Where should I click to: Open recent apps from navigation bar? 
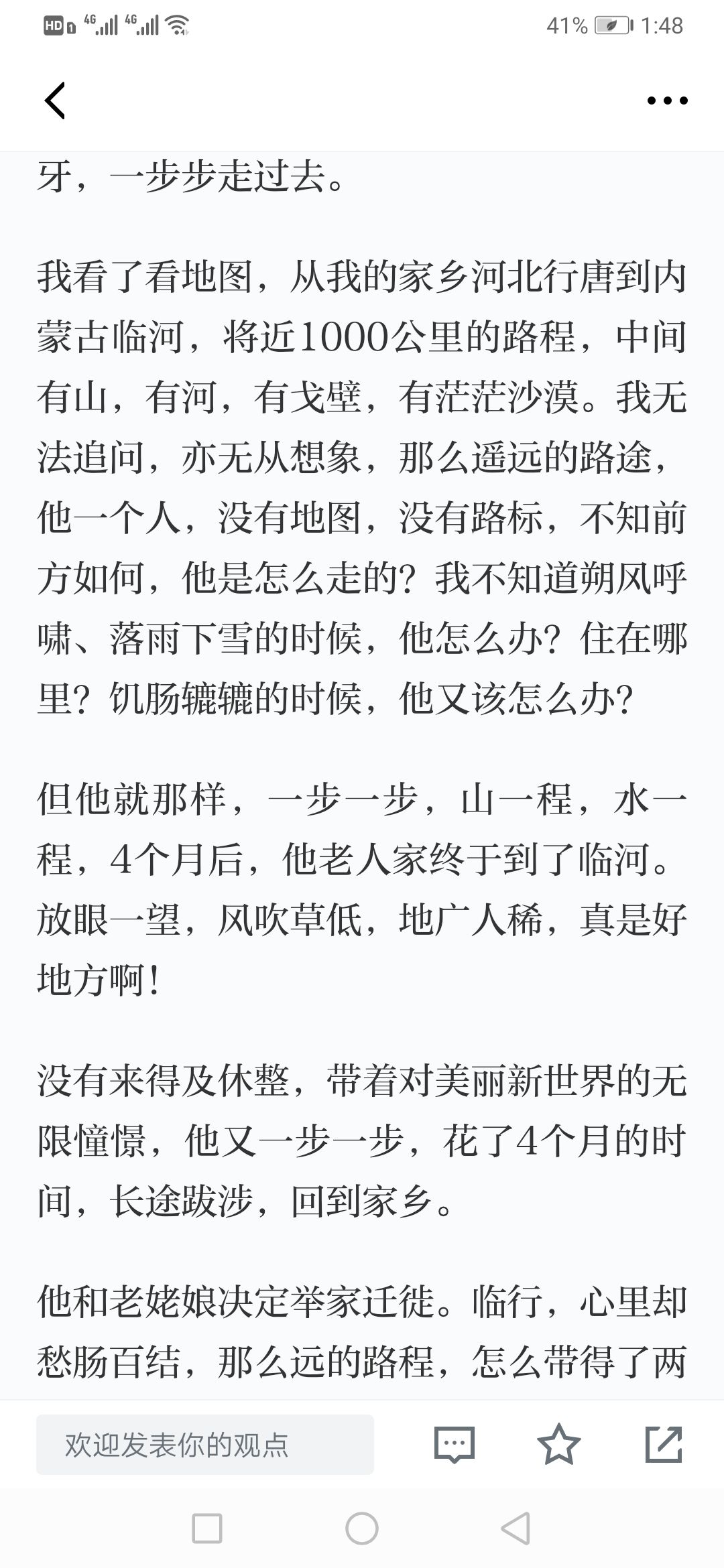click(207, 1528)
